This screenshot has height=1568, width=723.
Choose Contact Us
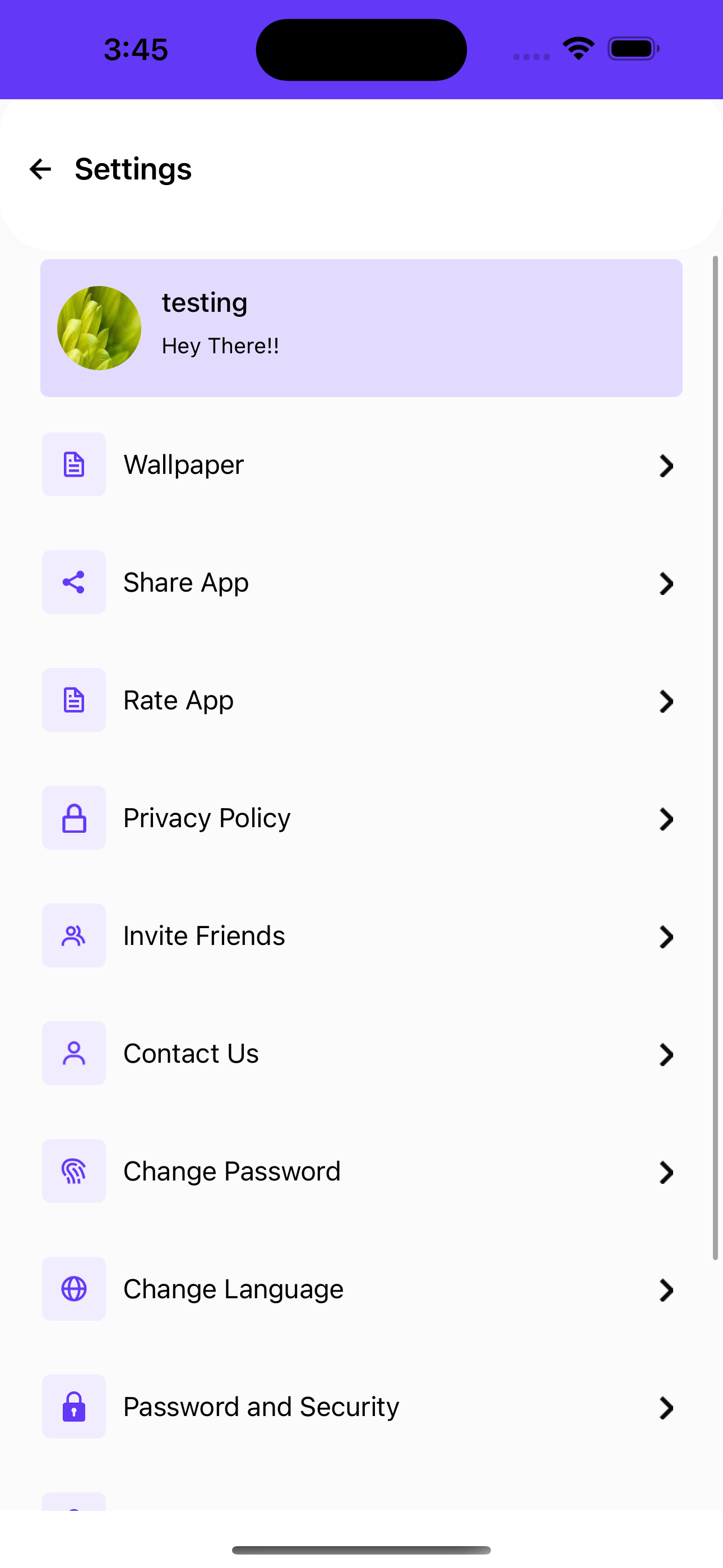point(361,1053)
